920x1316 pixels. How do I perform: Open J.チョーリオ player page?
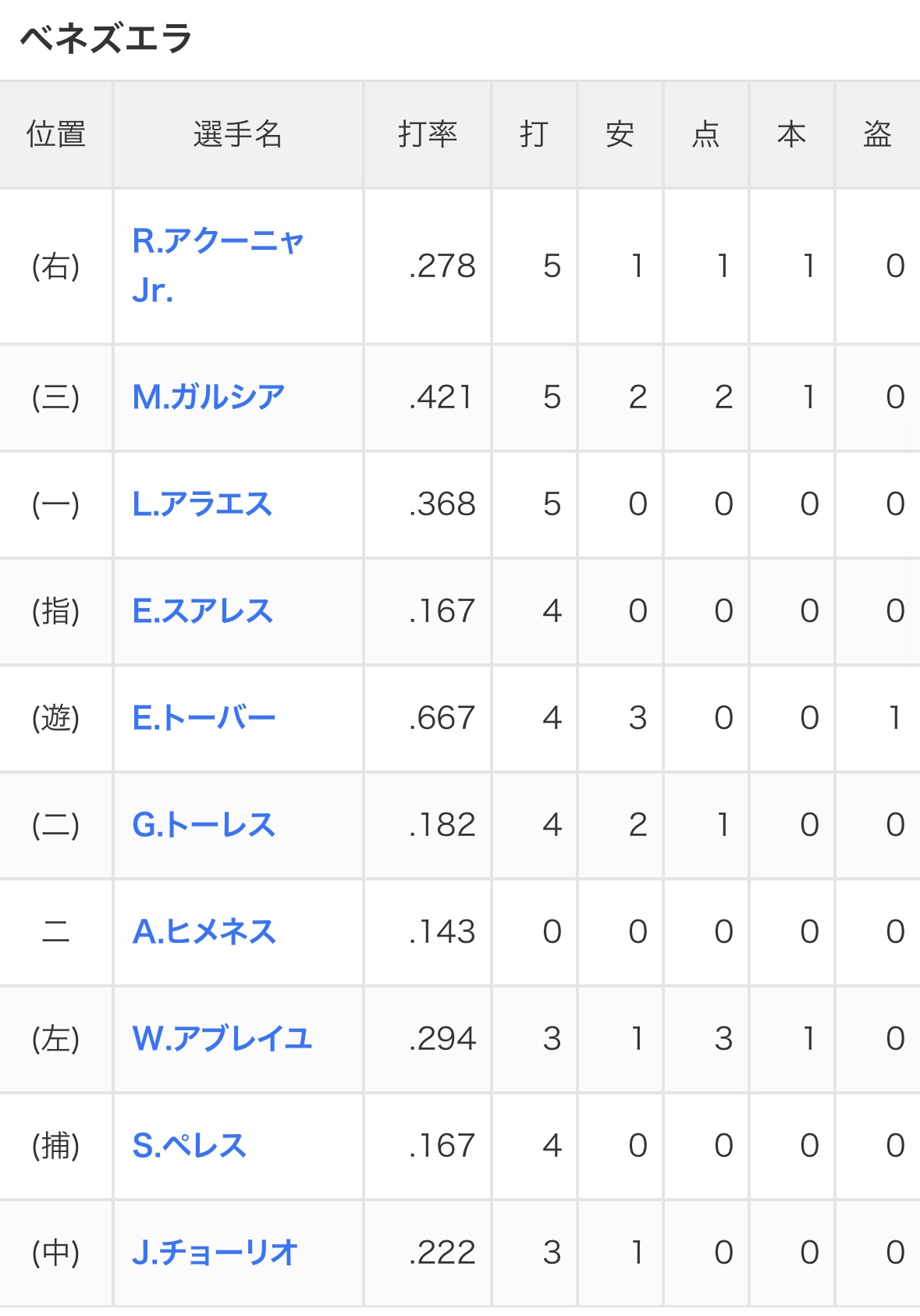[x=215, y=1253]
